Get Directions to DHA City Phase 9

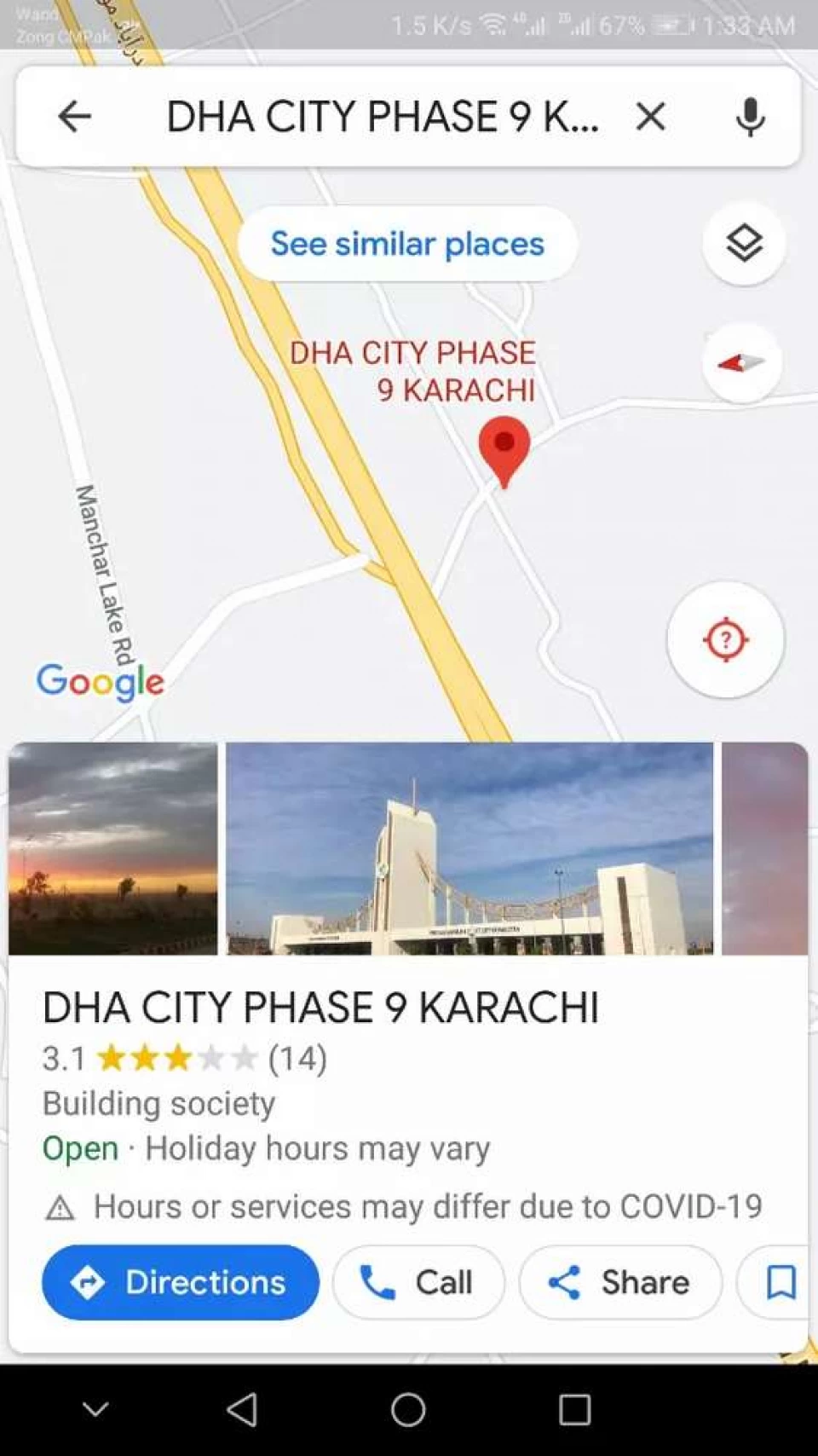(x=181, y=1282)
